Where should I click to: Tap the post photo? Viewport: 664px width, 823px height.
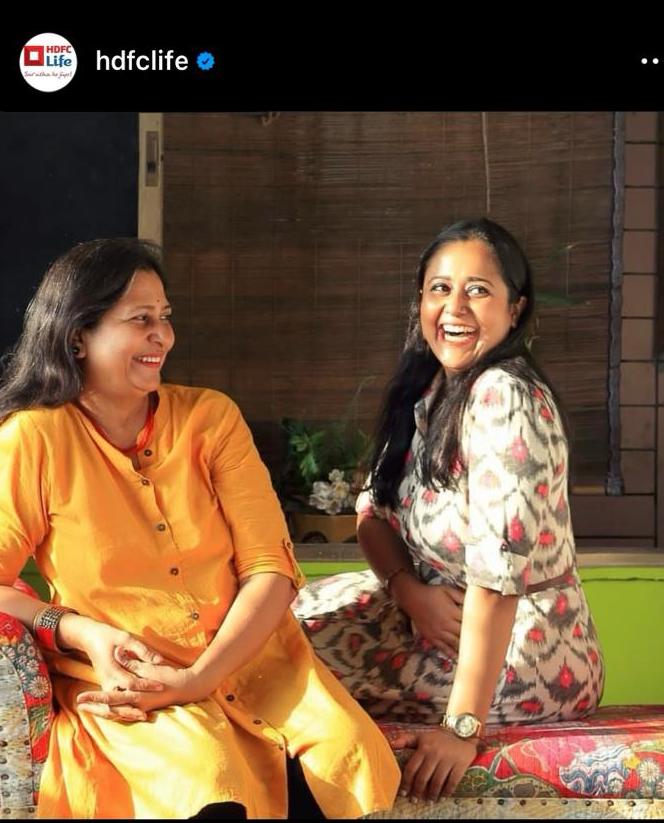[x=332, y=465]
